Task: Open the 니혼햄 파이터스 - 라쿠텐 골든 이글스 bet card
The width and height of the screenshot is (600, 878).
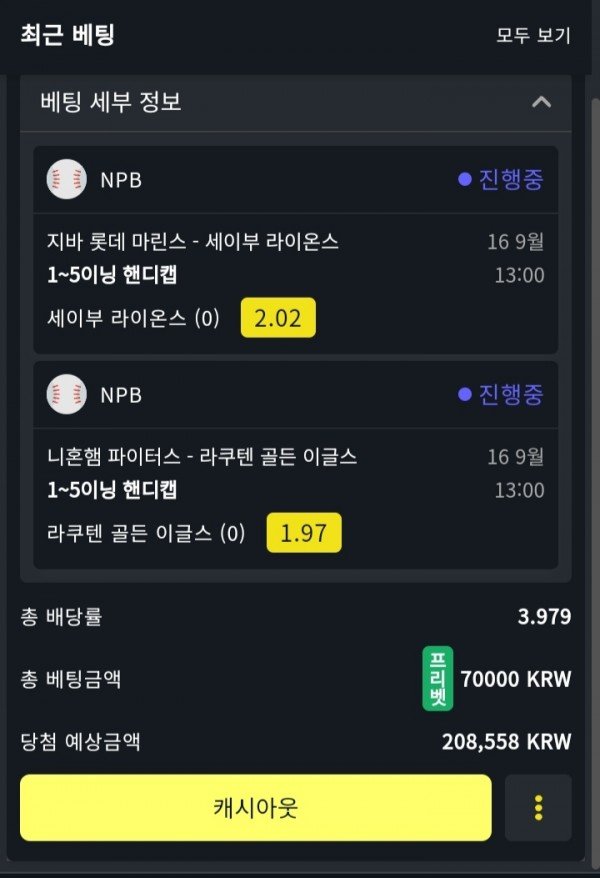Action: (x=202, y=457)
